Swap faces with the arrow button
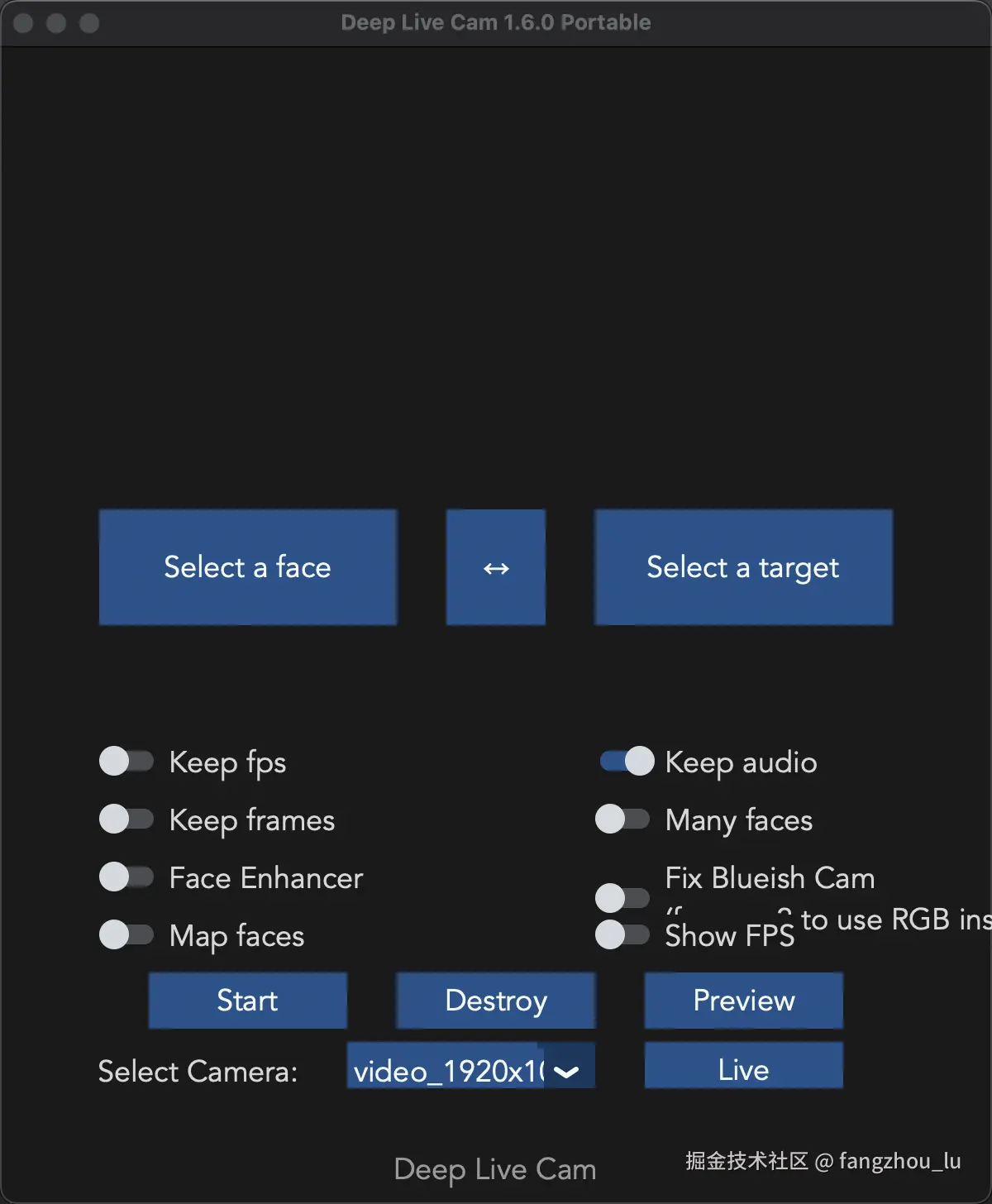The image size is (992, 1204). (x=495, y=567)
